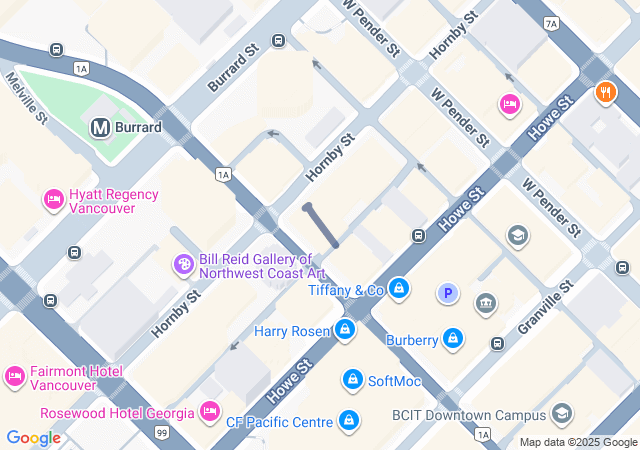Image resolution: width=640 pixels, height=450 pixels.
Task: Open Hyatt Regency Vancouver hotel pin
Action: [x=54, y=201]
